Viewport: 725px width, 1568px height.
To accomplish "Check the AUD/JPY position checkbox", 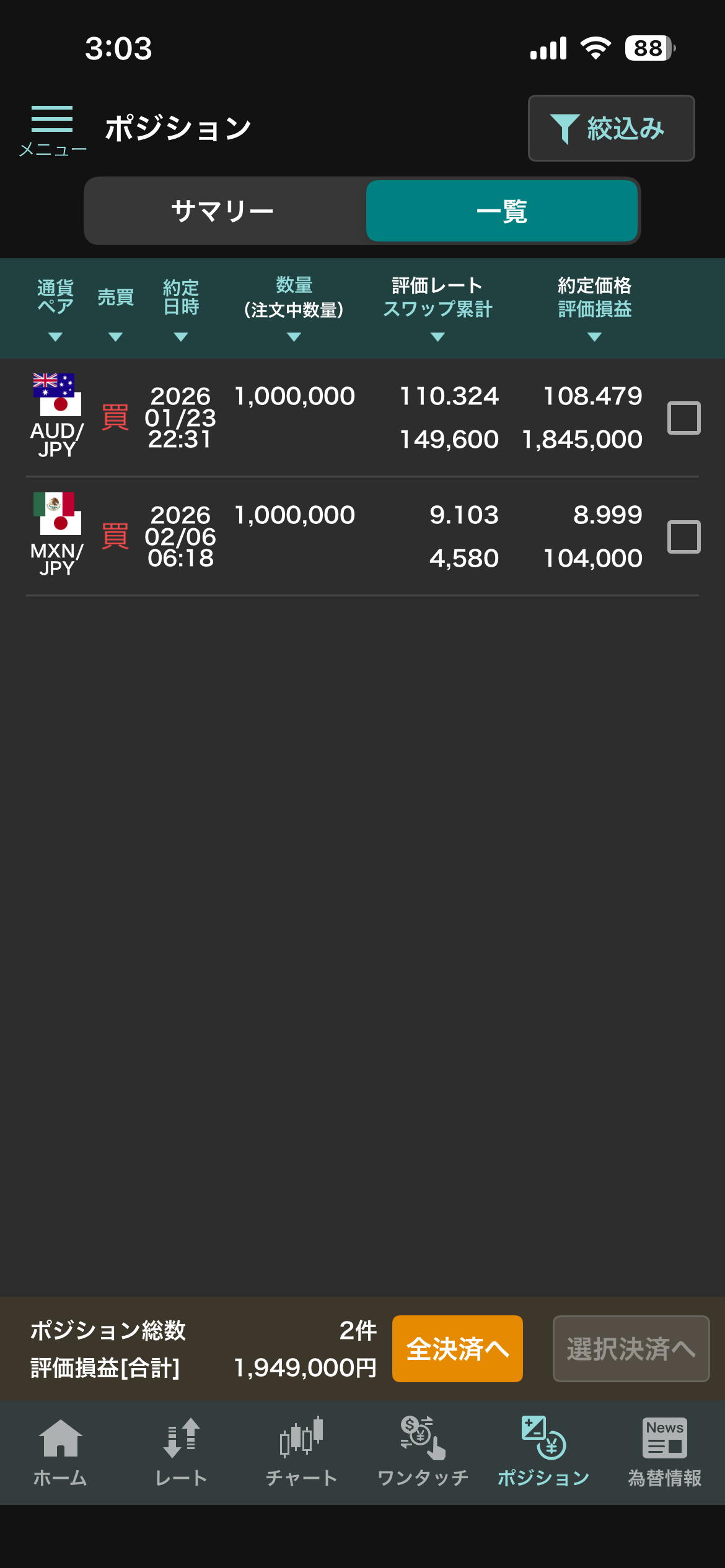I will coord(683,418).
